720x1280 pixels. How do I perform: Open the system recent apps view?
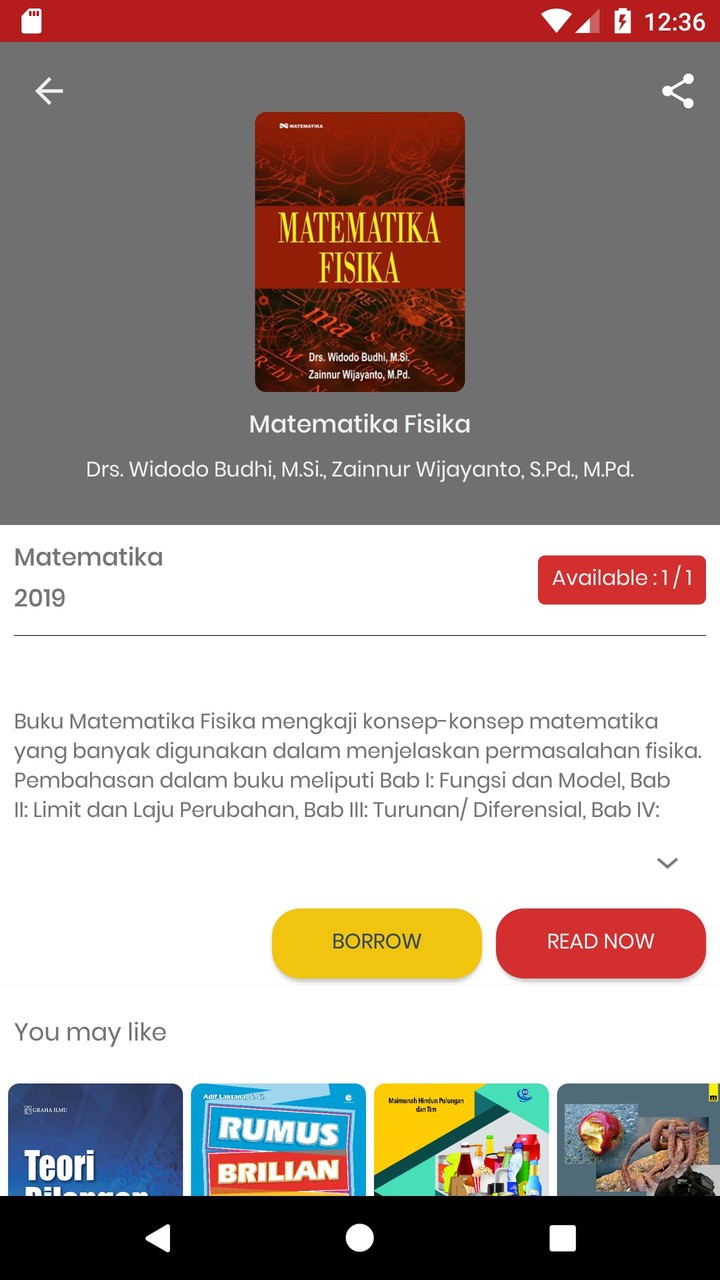[x=562, y=1238]
